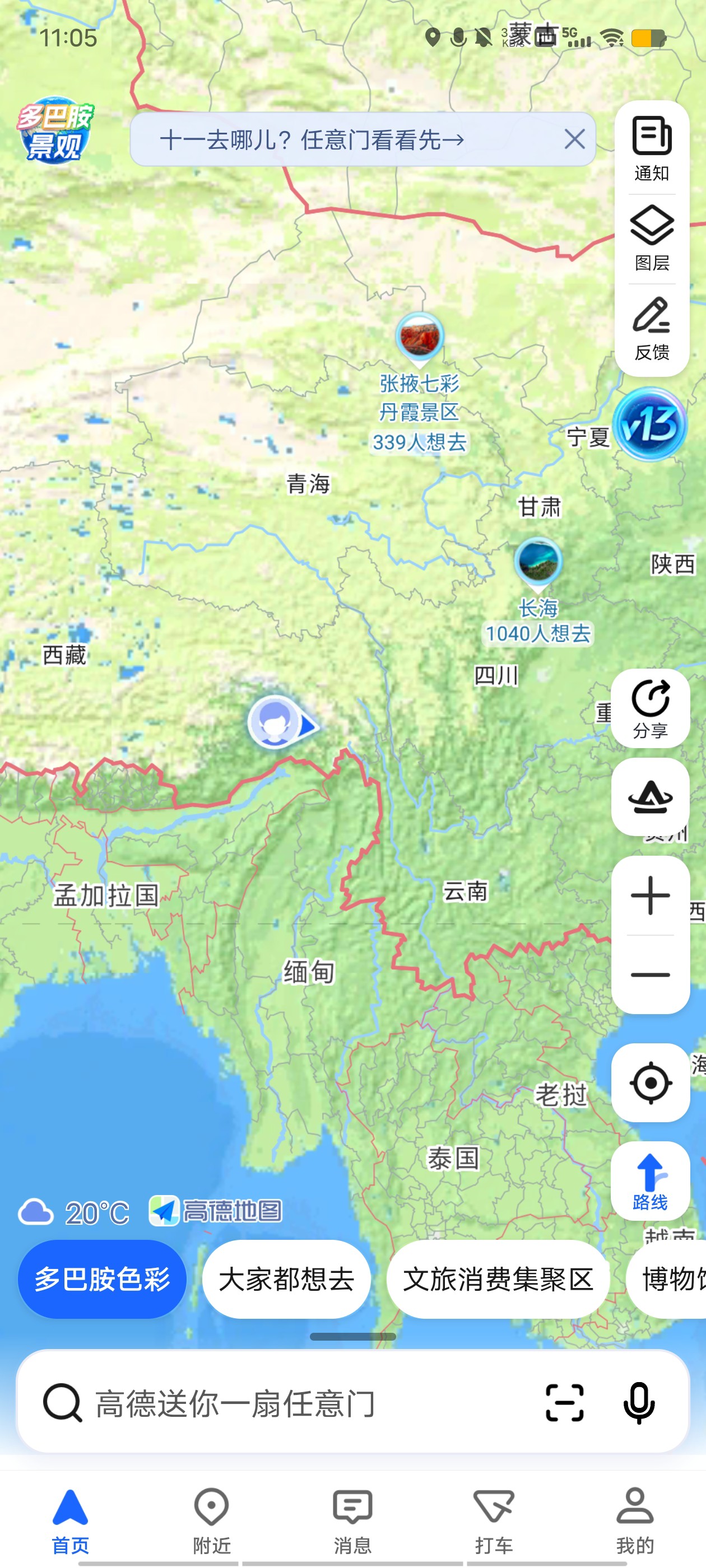Zoom in on the map
Image resolution: width=706 pixels, height=1568 pixels.
[650, 895]
